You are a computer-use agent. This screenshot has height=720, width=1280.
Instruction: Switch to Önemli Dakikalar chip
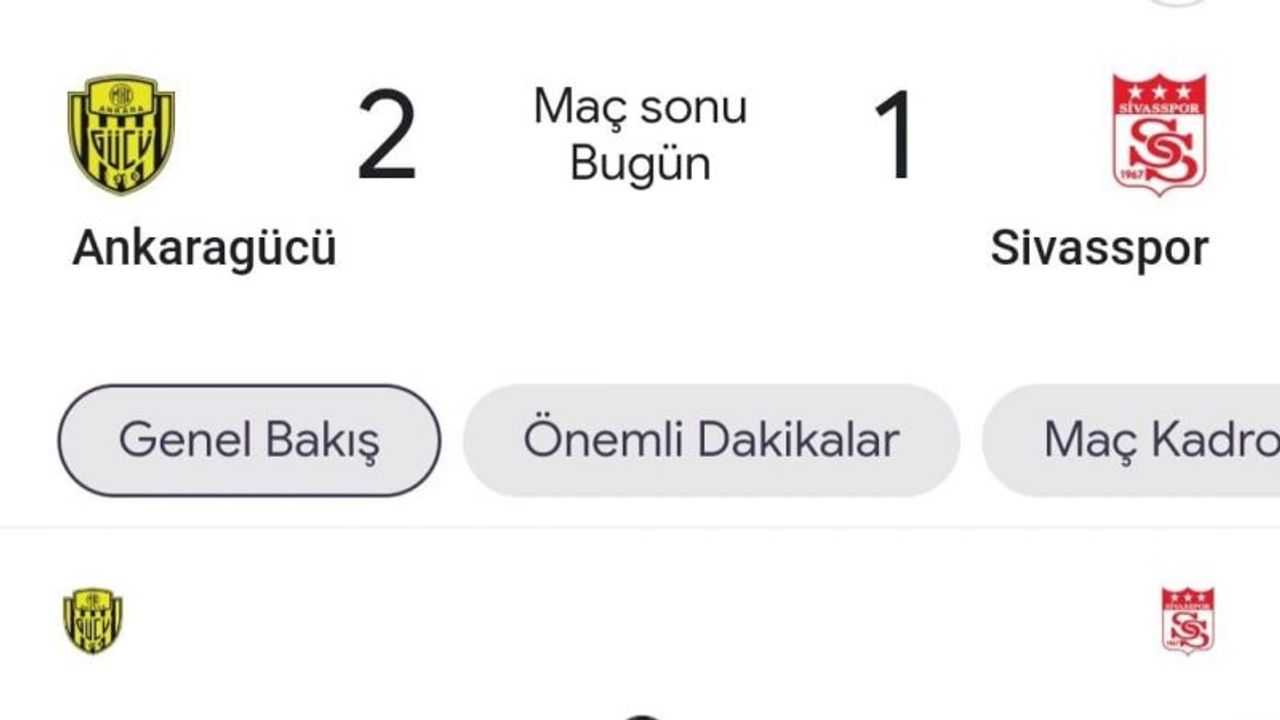(x=711, y=440)
